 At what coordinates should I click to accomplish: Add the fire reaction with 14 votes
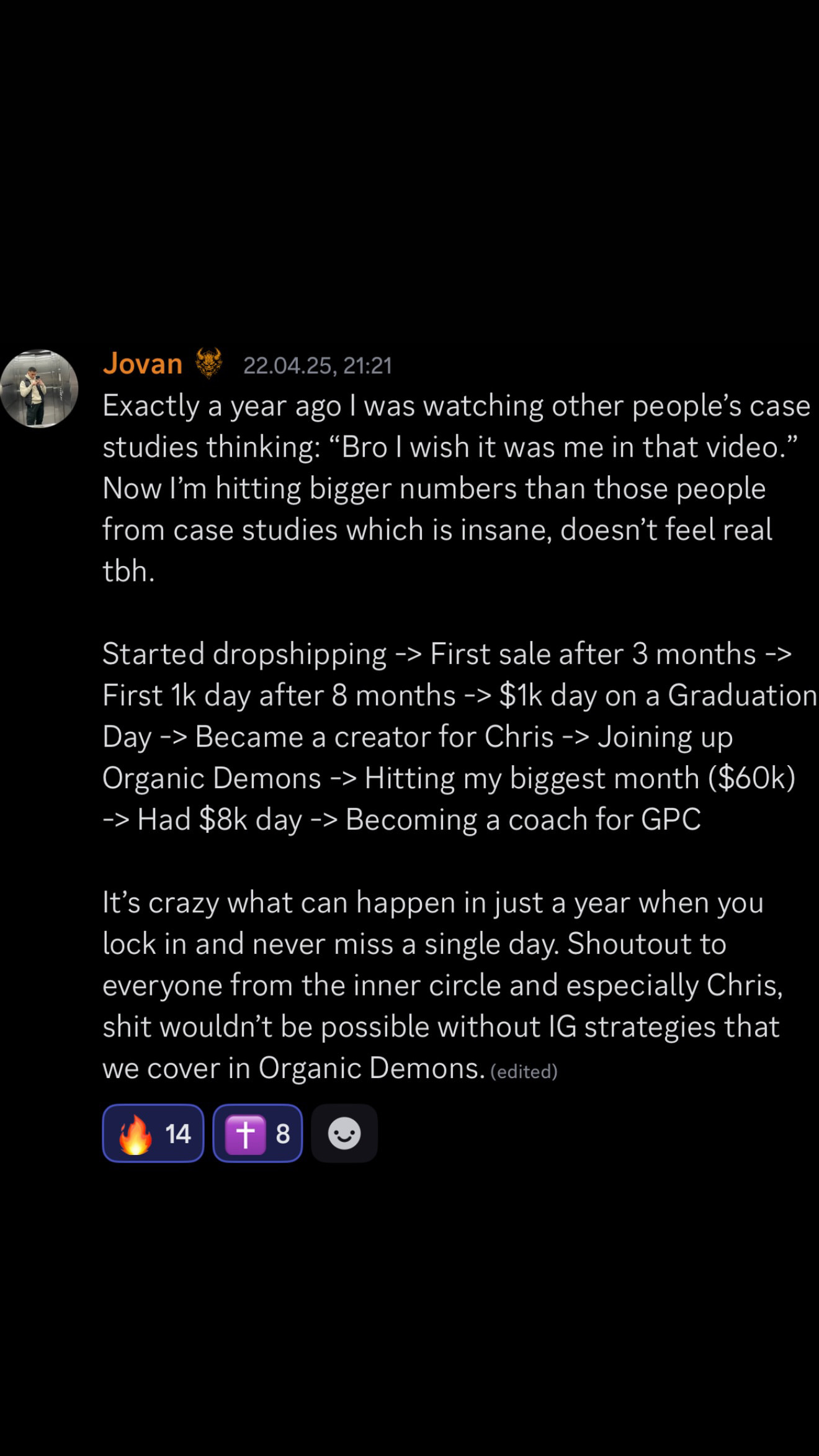click(x=153, y=1133)
